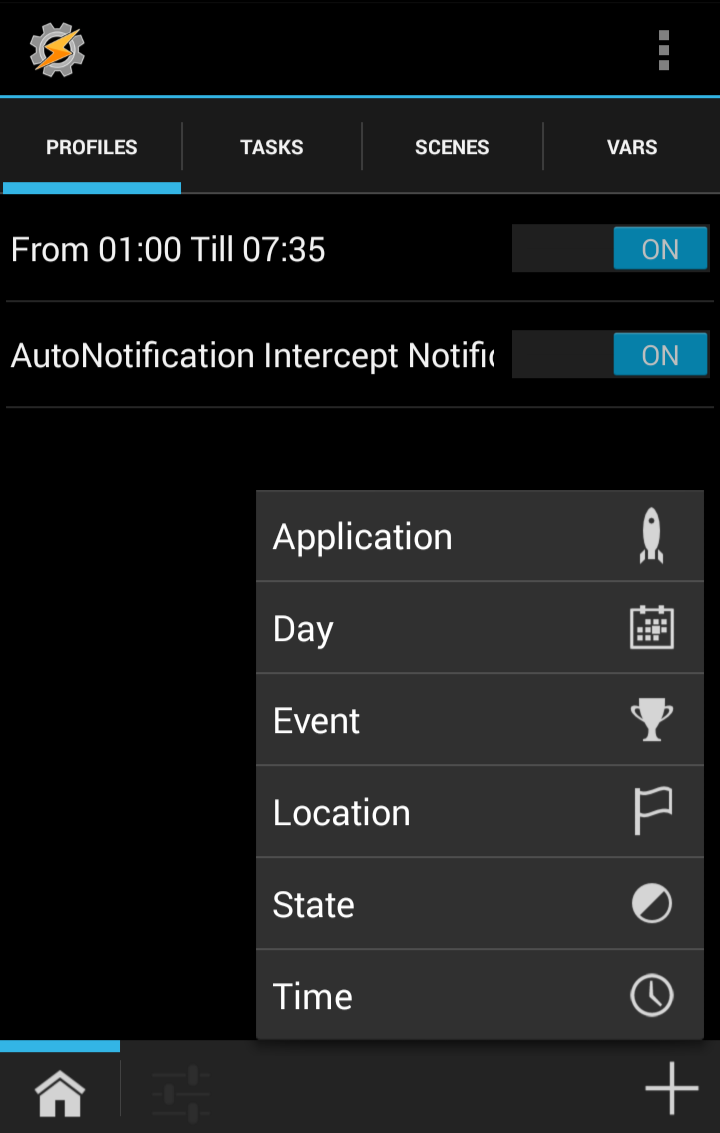This screenshot has height=1133, width=720.
Task: Select the State context icon
Action: pos(652,903)
